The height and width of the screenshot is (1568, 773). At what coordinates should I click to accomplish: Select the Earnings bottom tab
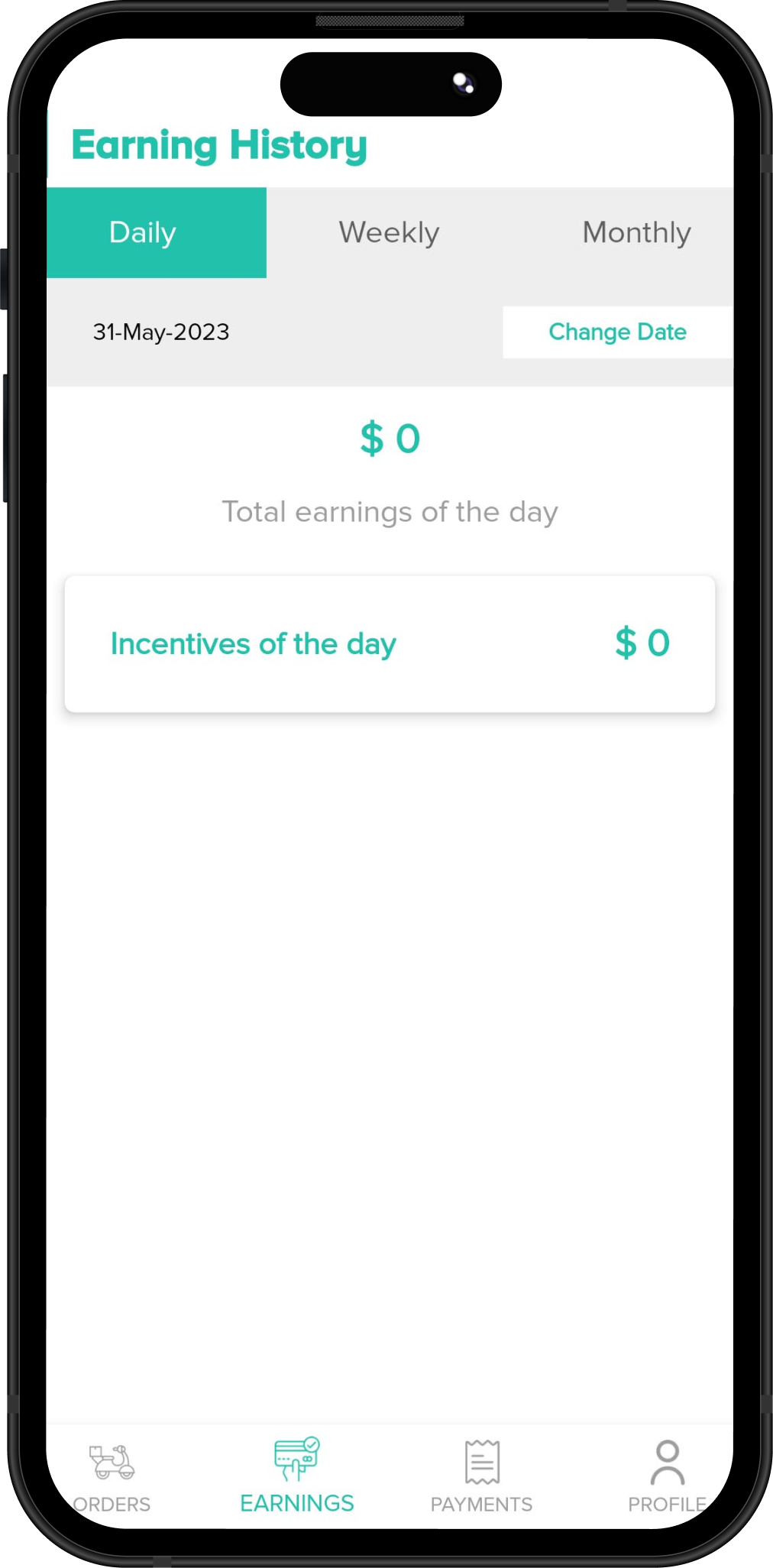click(x=296, y=1476)
